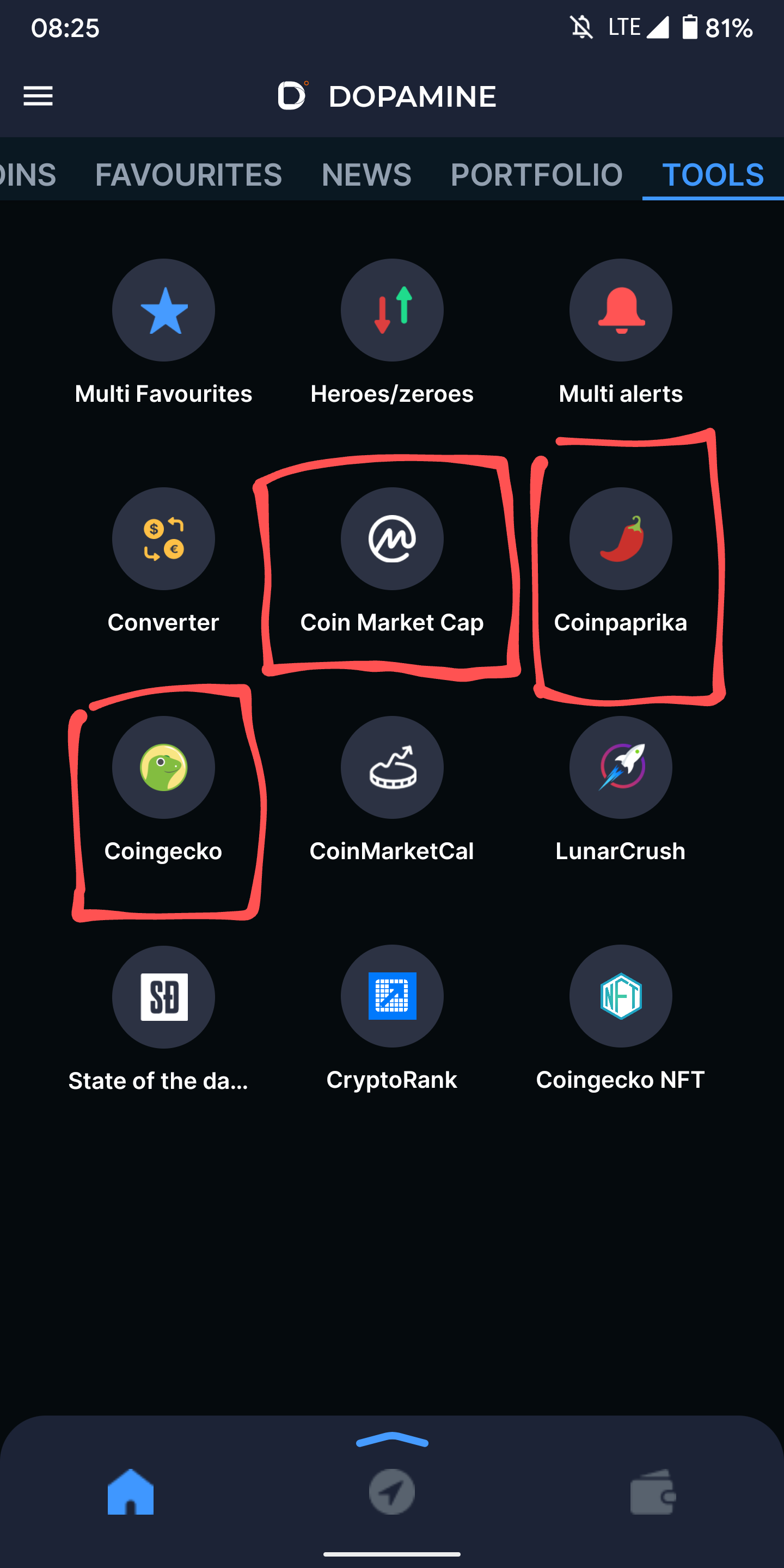784x1568 pixels.
Task: Select the Home icon in bottom navigation
Action: [131, 1491]
